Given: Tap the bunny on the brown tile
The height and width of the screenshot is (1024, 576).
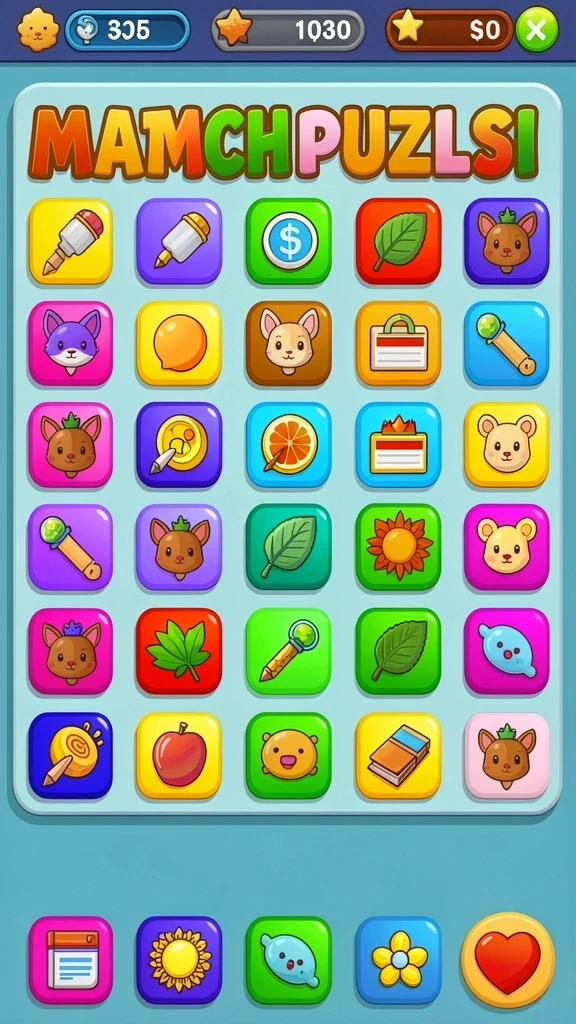Looking at the screenshot, I should click(x=289, y=343).
